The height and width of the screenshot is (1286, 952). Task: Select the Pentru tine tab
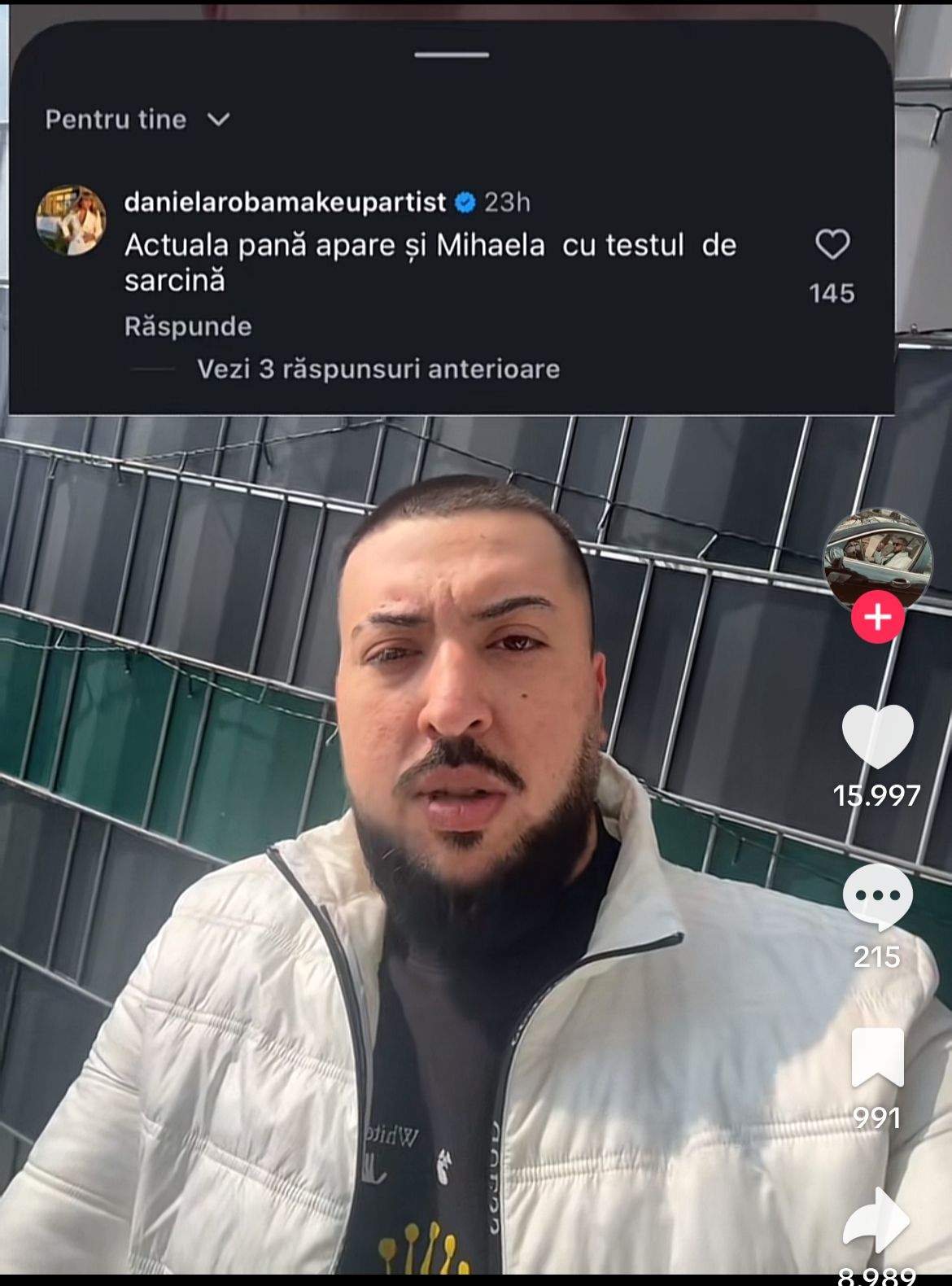[116, 120]
